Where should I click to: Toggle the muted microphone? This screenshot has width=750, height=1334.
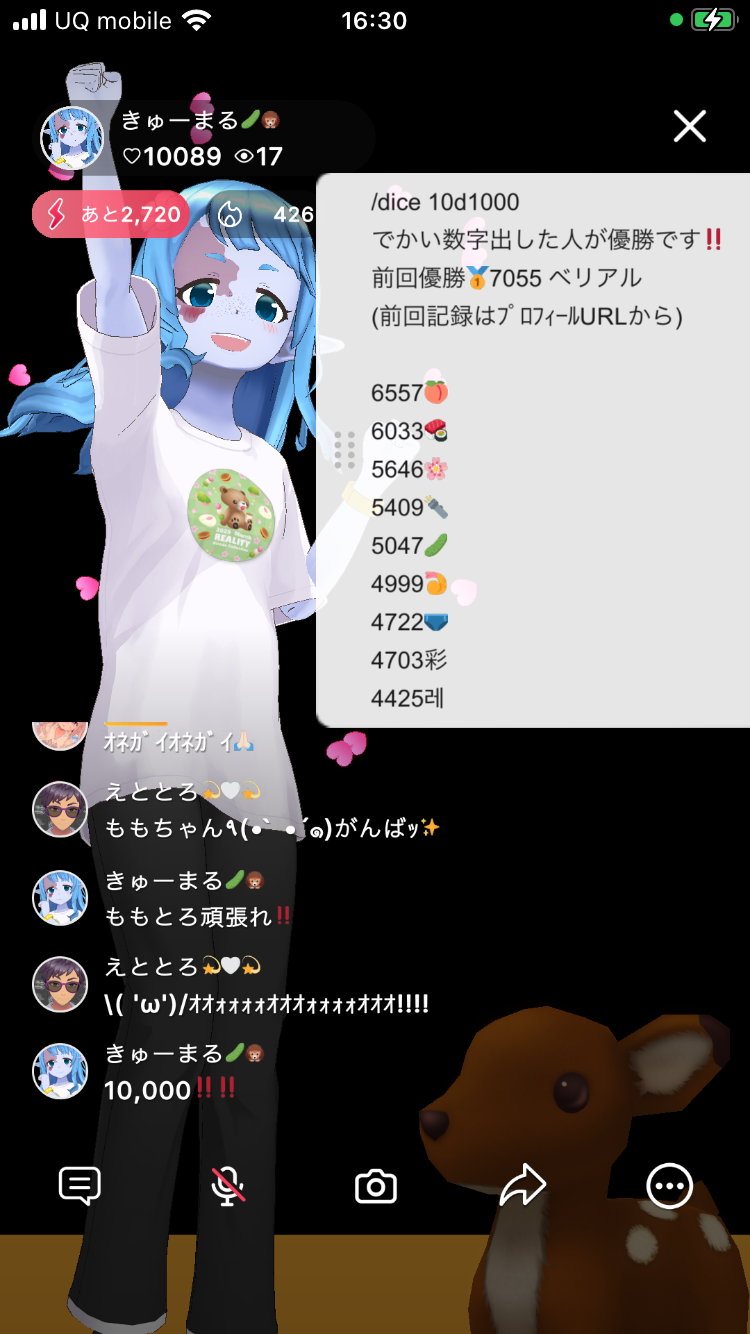point(228,1187)
